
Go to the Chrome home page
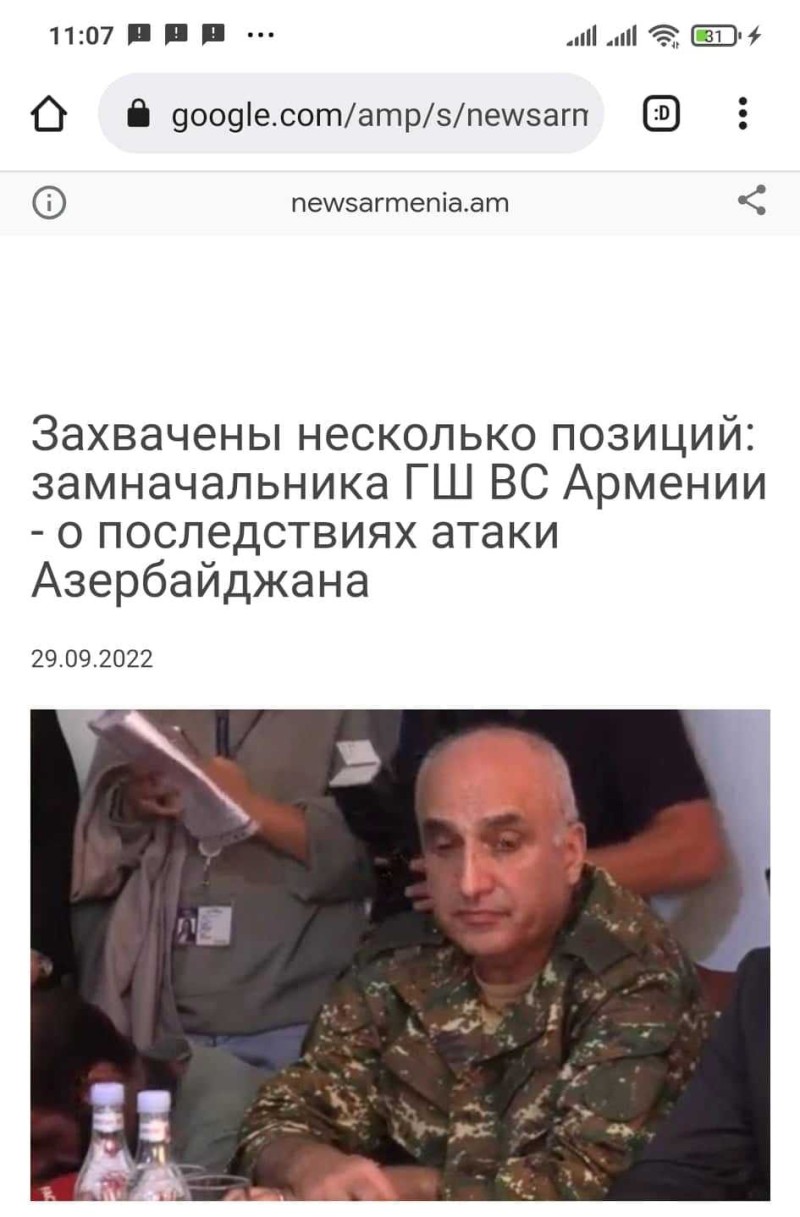point(49,115)
